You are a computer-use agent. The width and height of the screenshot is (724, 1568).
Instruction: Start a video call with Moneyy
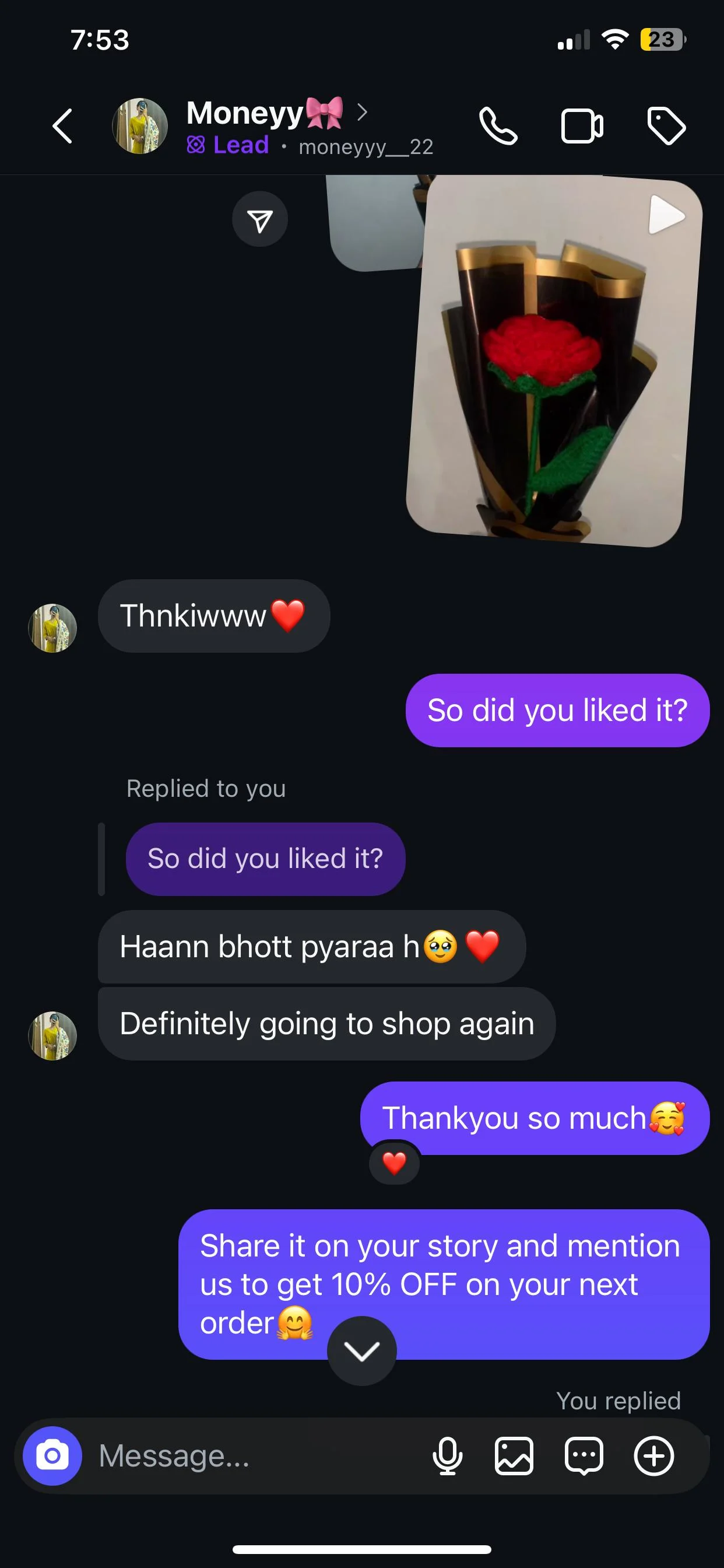pos(581,126)
